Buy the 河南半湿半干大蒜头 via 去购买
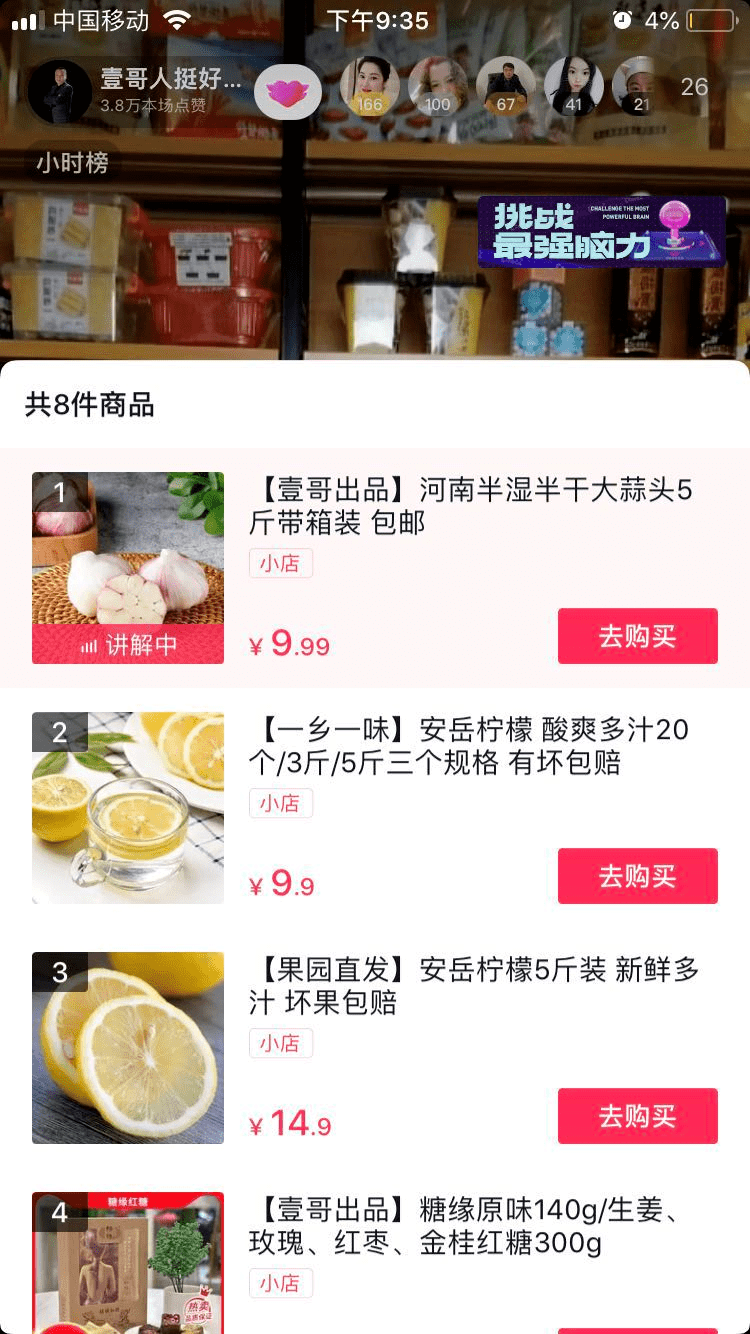This screenshot has width=750, height=1334. 637,636
